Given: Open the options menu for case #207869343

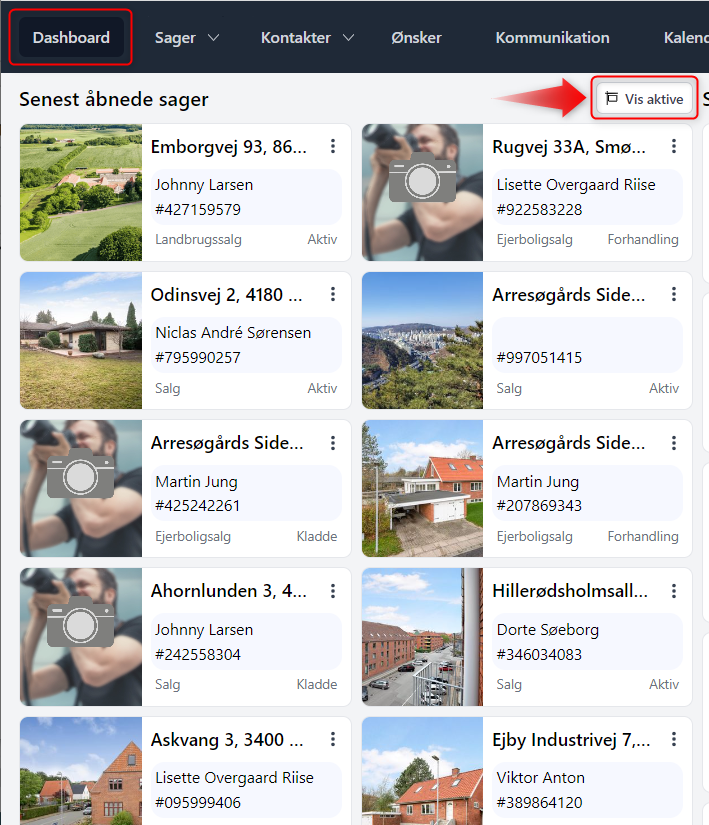Looking at the screenshot, I should [x=675, y=443].
